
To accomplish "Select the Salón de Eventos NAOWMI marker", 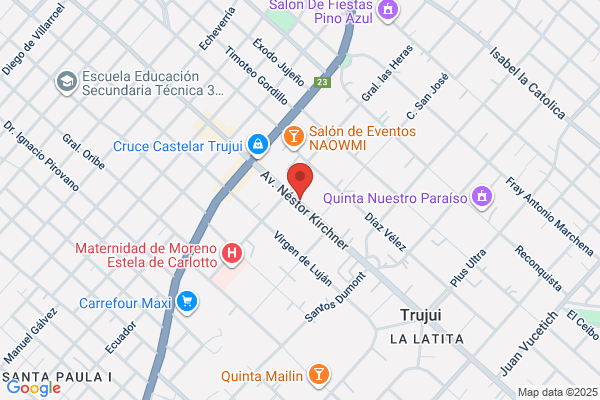I will point(294,137).
